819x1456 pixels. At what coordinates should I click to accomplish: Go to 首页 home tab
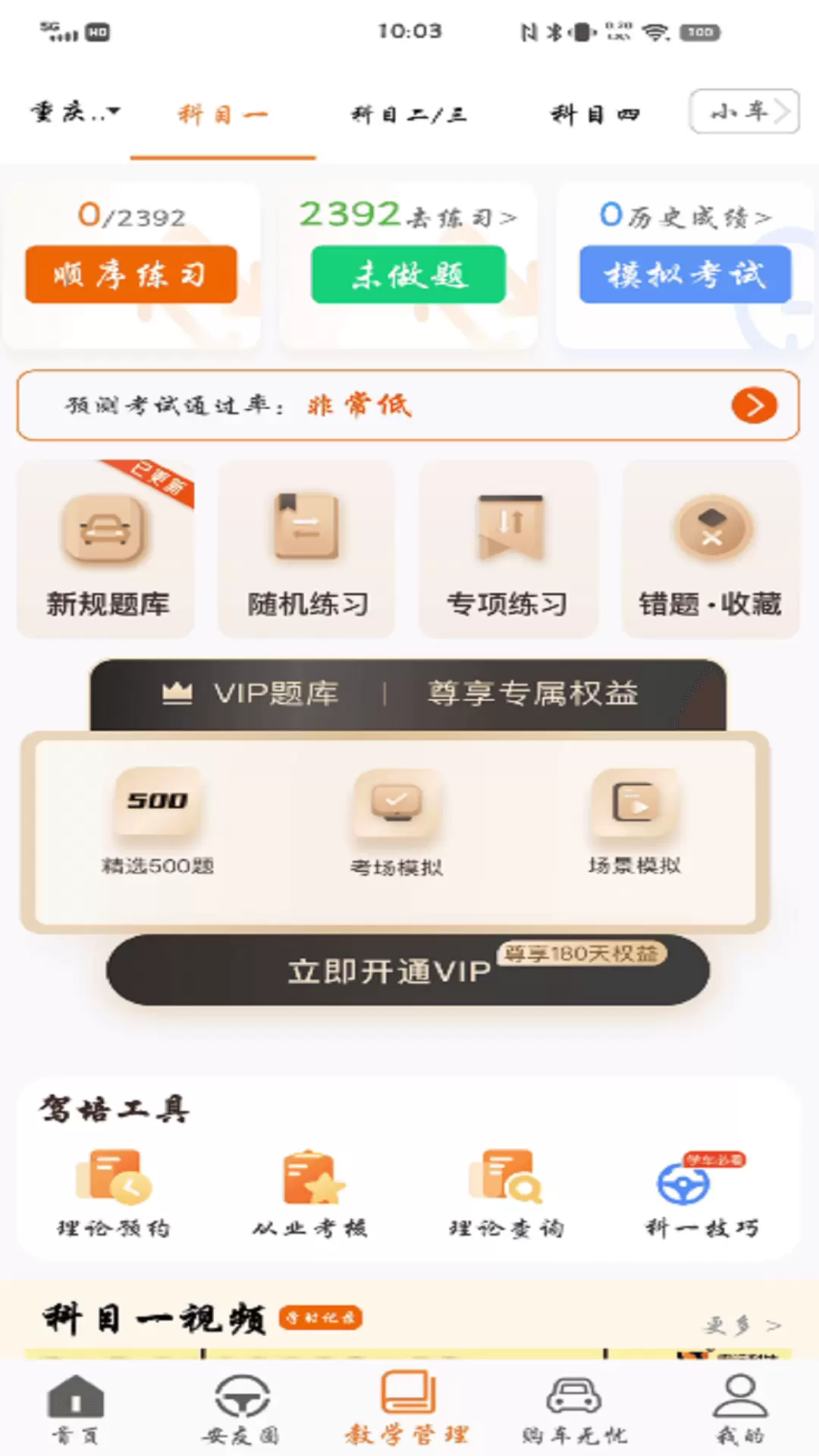(x=75, y=1409)
